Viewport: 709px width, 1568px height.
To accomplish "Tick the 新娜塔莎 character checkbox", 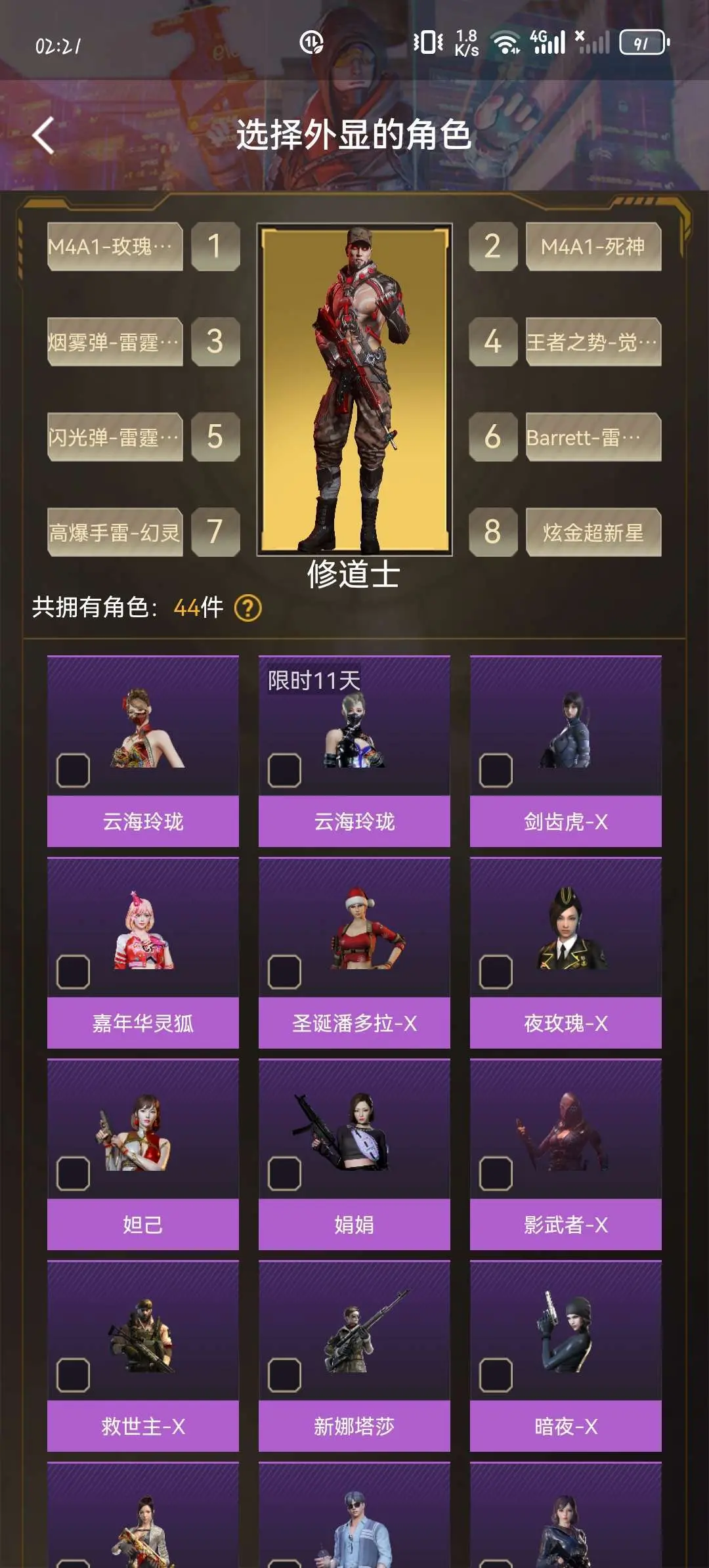I will pyautogui.click(x=284, y=1375).
